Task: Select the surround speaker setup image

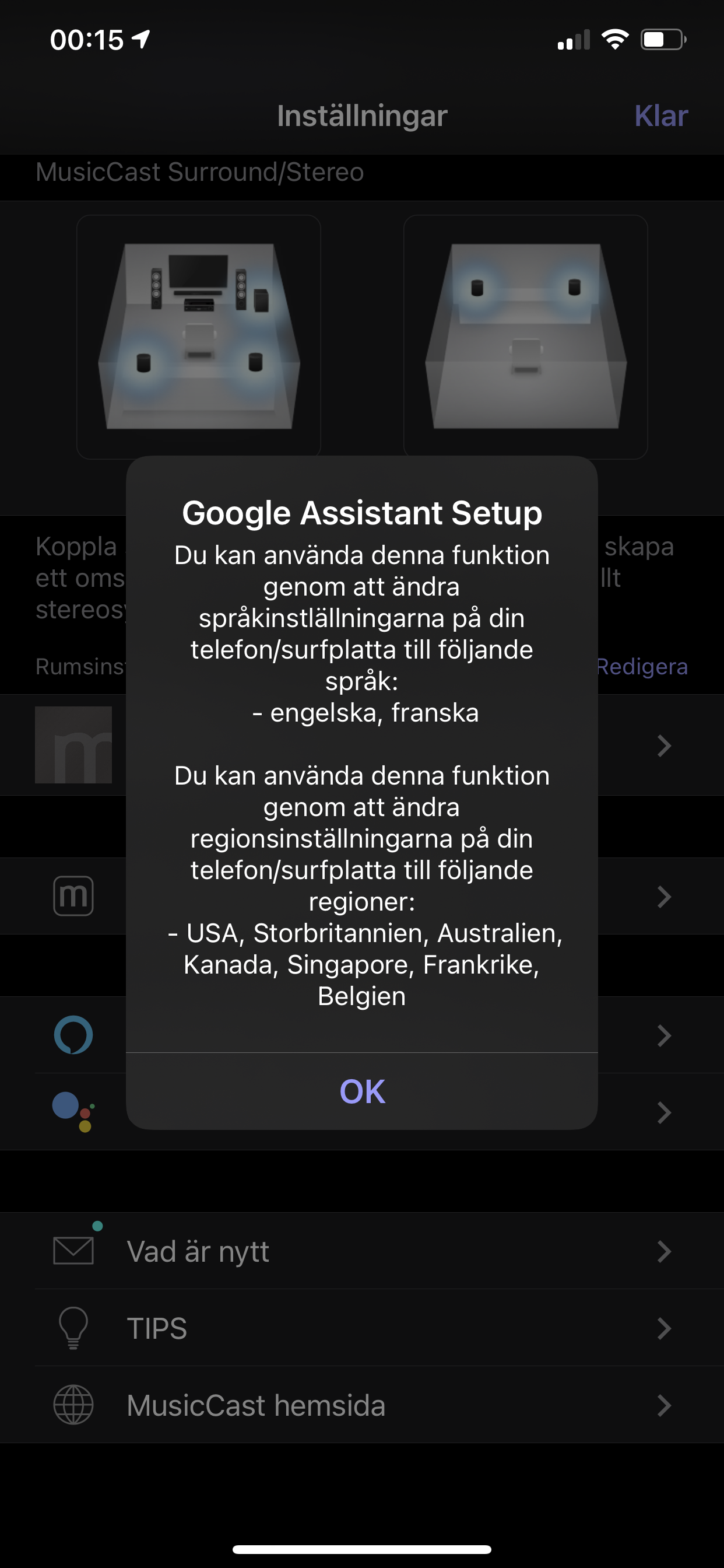Action: point(199,337)
